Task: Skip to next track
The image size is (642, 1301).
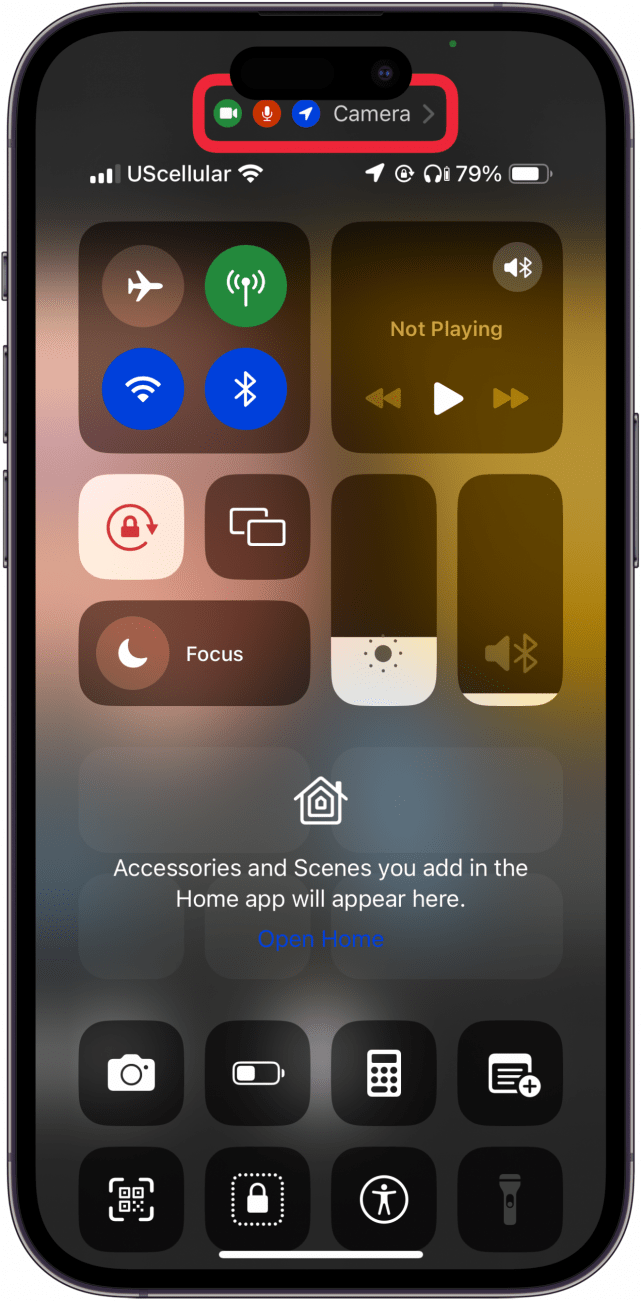Action: point(510,399)
